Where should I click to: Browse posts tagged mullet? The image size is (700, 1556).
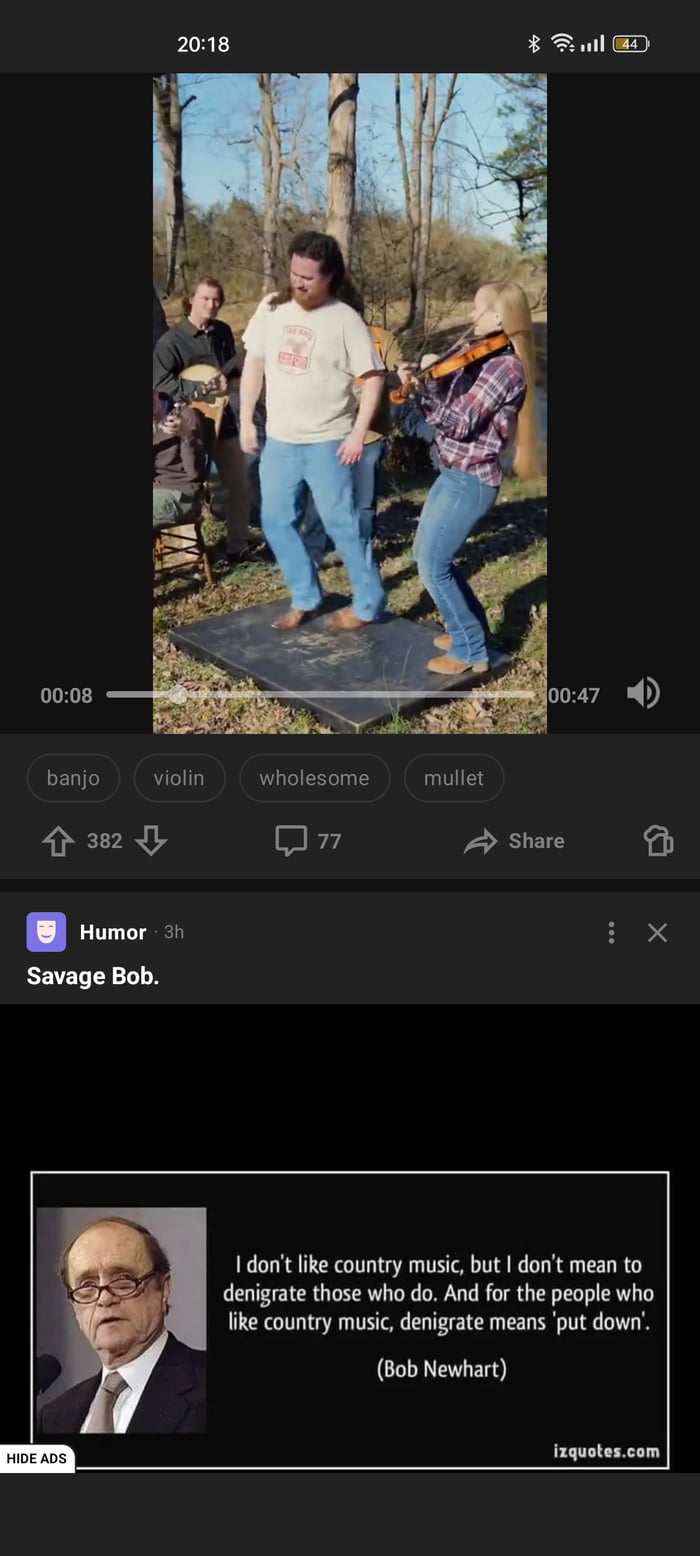(x=453, y=778)
